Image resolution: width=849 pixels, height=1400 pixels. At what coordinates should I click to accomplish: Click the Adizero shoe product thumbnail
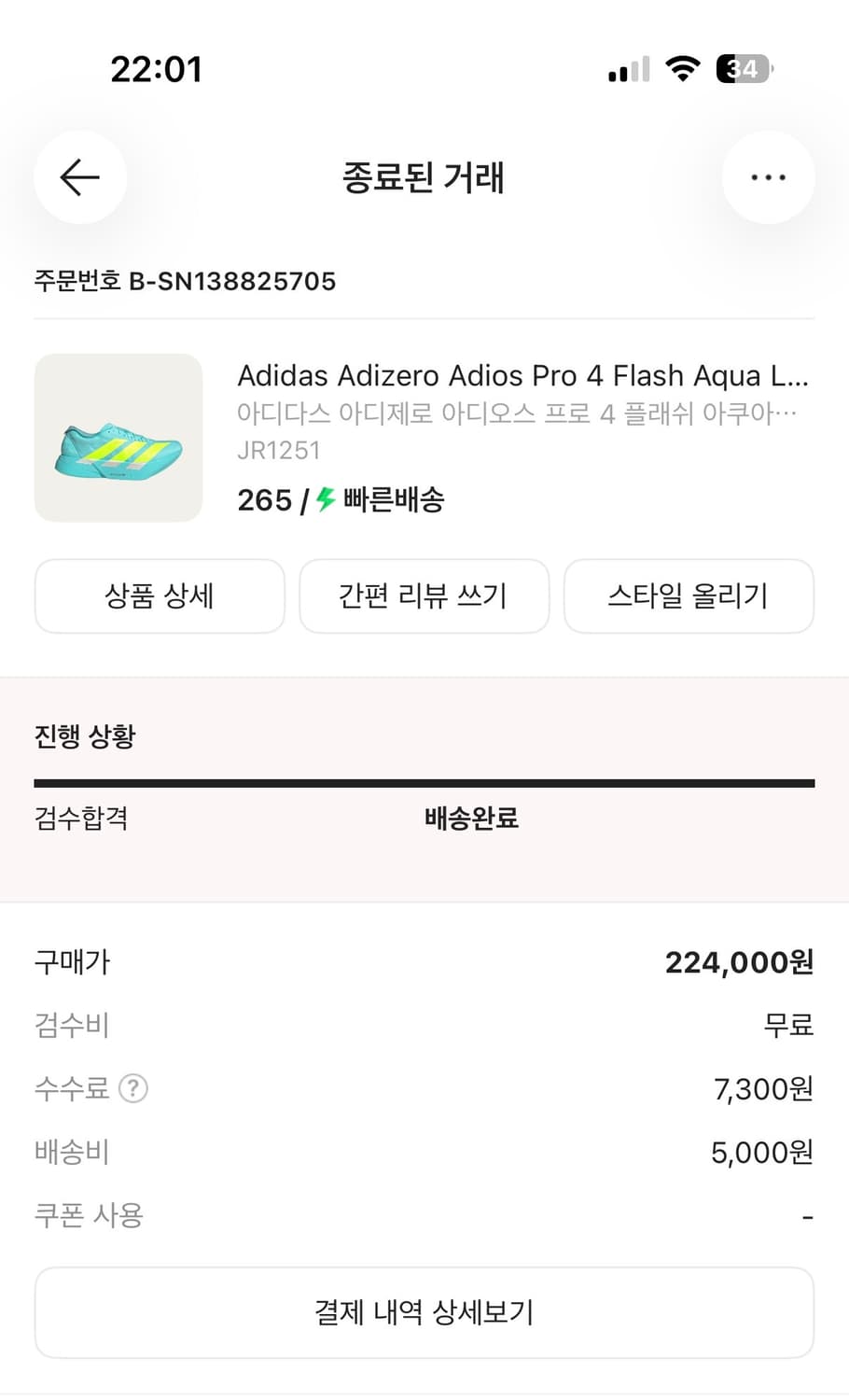coord(118,438)
